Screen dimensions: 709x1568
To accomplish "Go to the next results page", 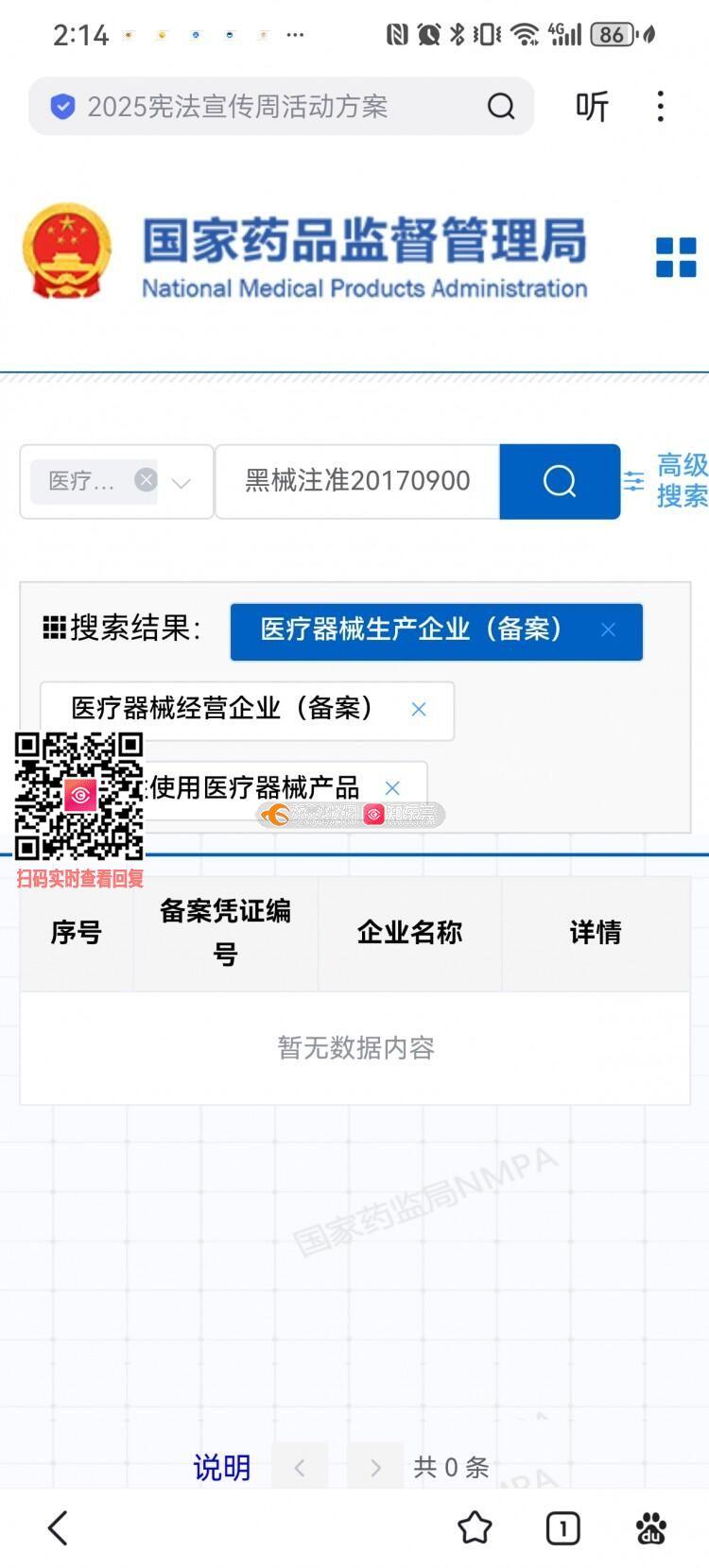I will pyautogui.click(x=375, y=1467).
